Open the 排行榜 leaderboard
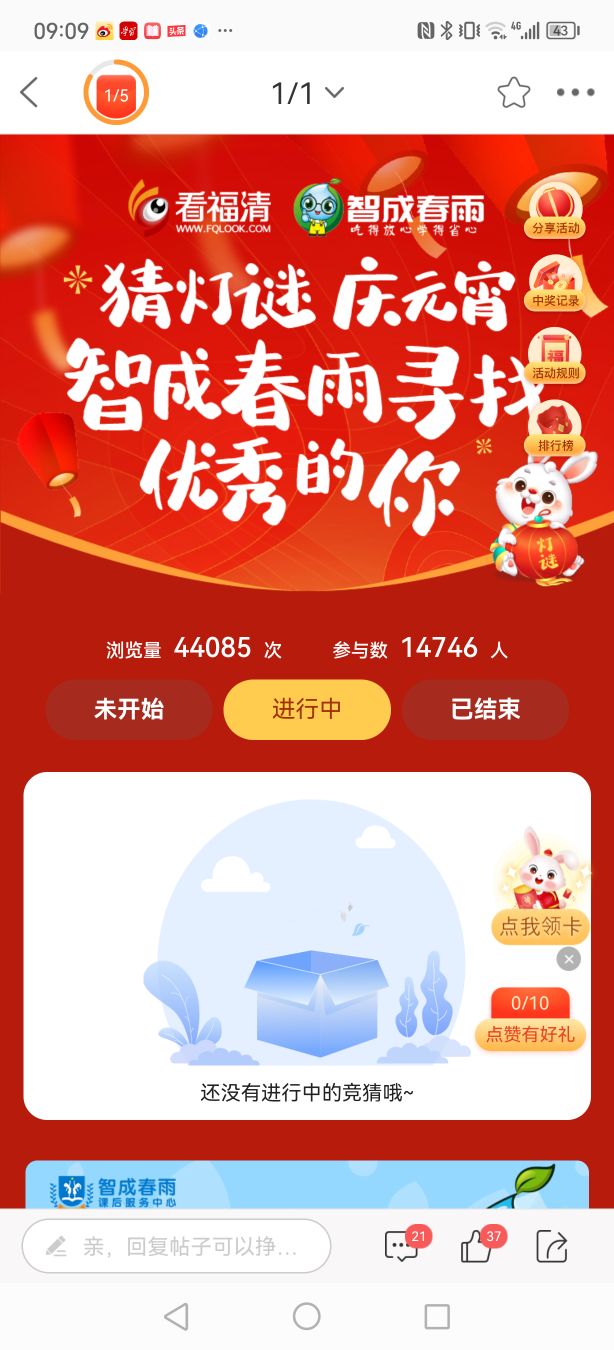Viewport: 614px width, 1350px height. click(555, 429)
